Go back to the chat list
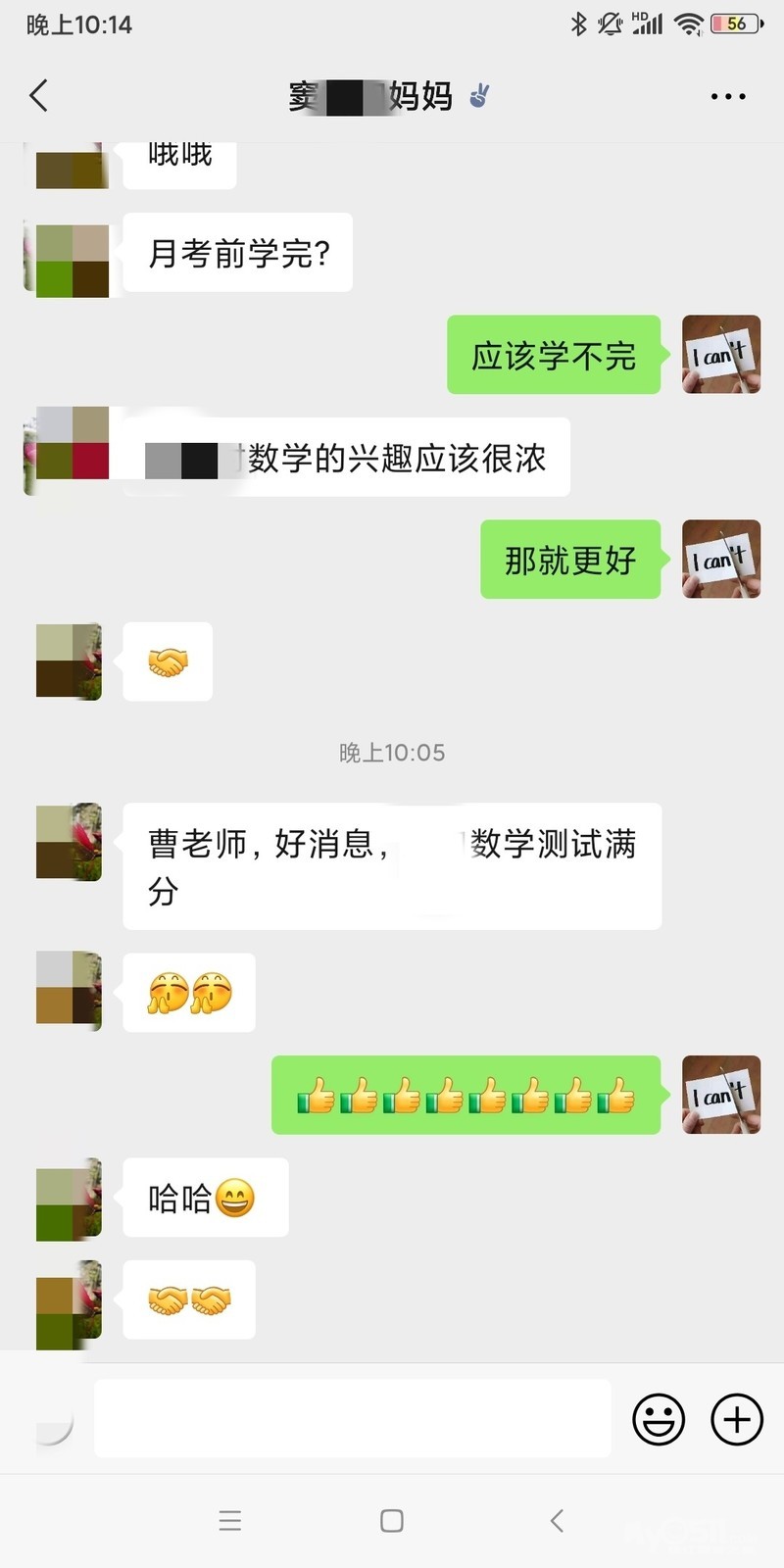Screen dimensions: 784x1568 (39, 96)
